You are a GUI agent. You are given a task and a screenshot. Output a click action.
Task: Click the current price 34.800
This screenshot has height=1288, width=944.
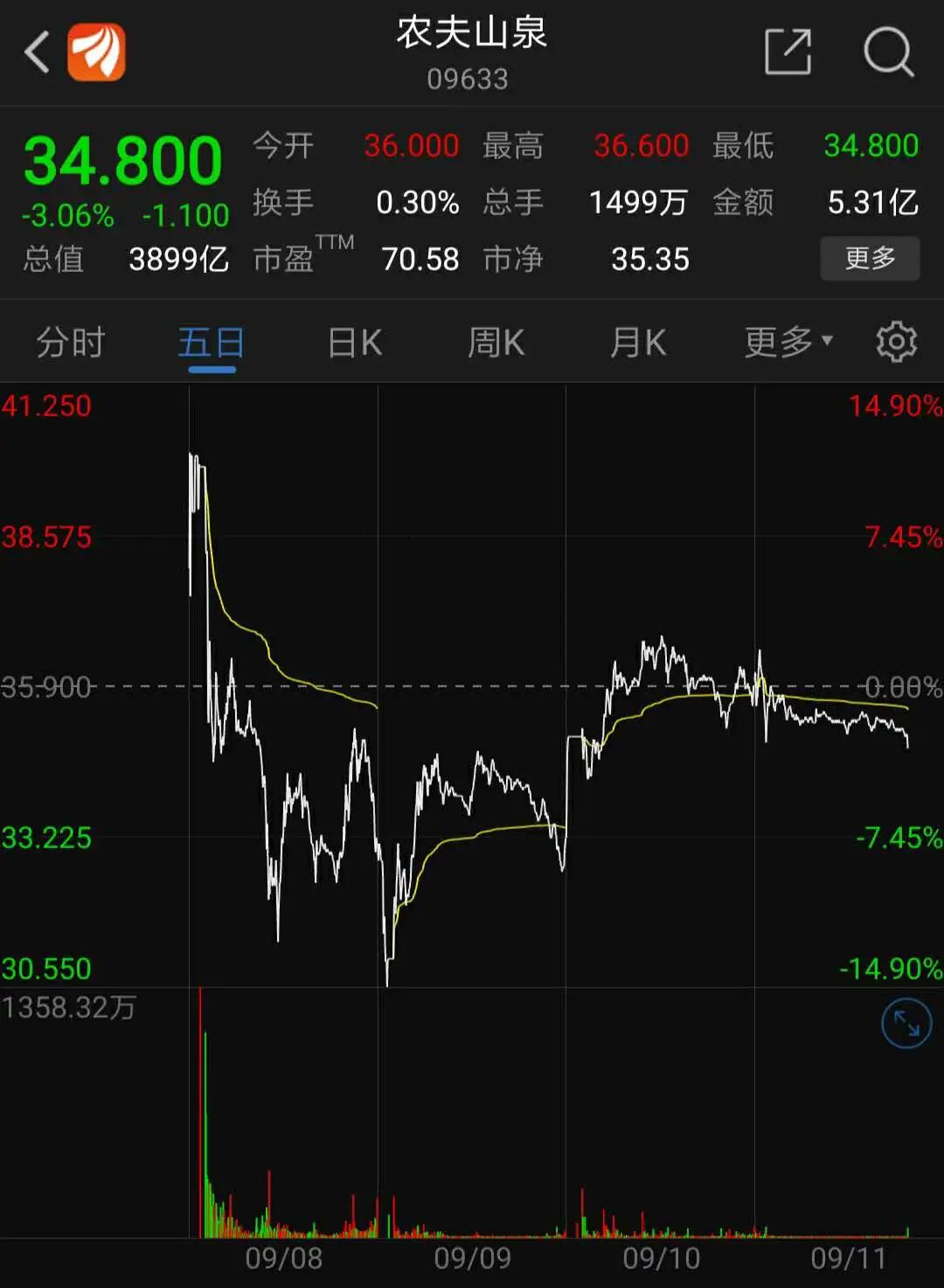(x=123, y=160)
